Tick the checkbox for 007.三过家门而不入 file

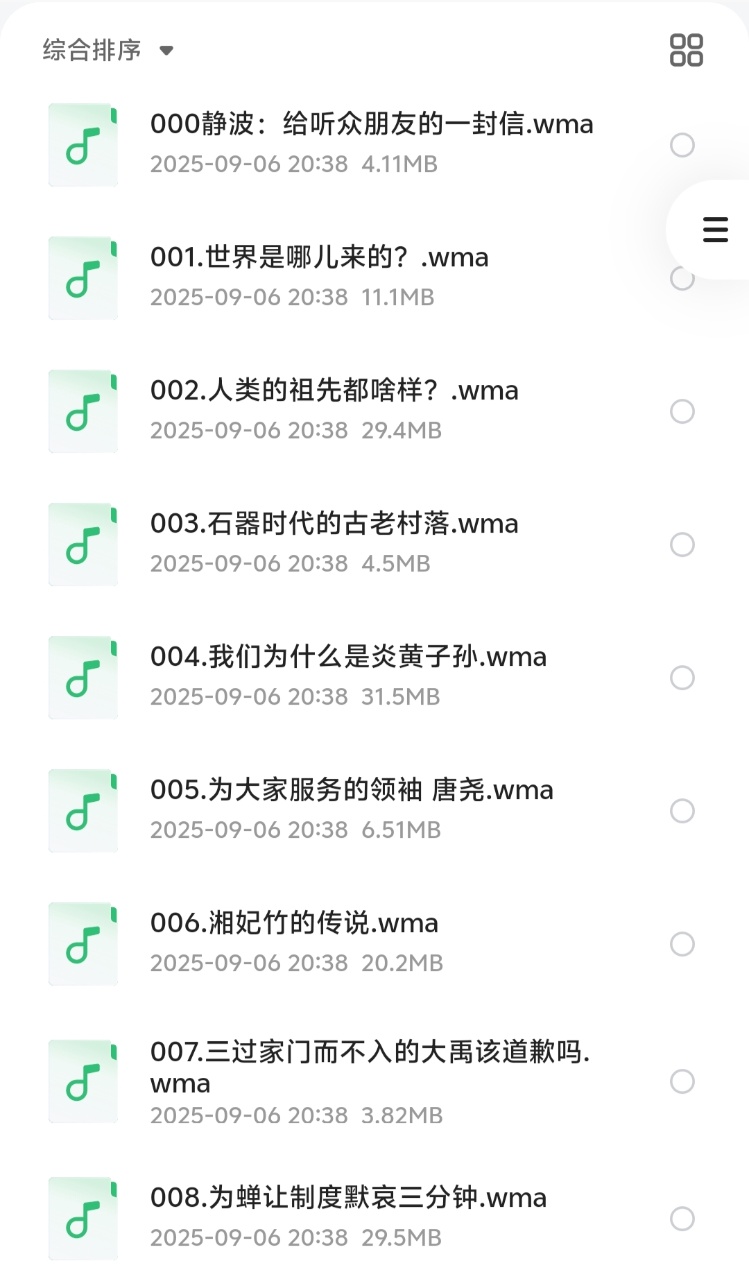coord(682,1081)
